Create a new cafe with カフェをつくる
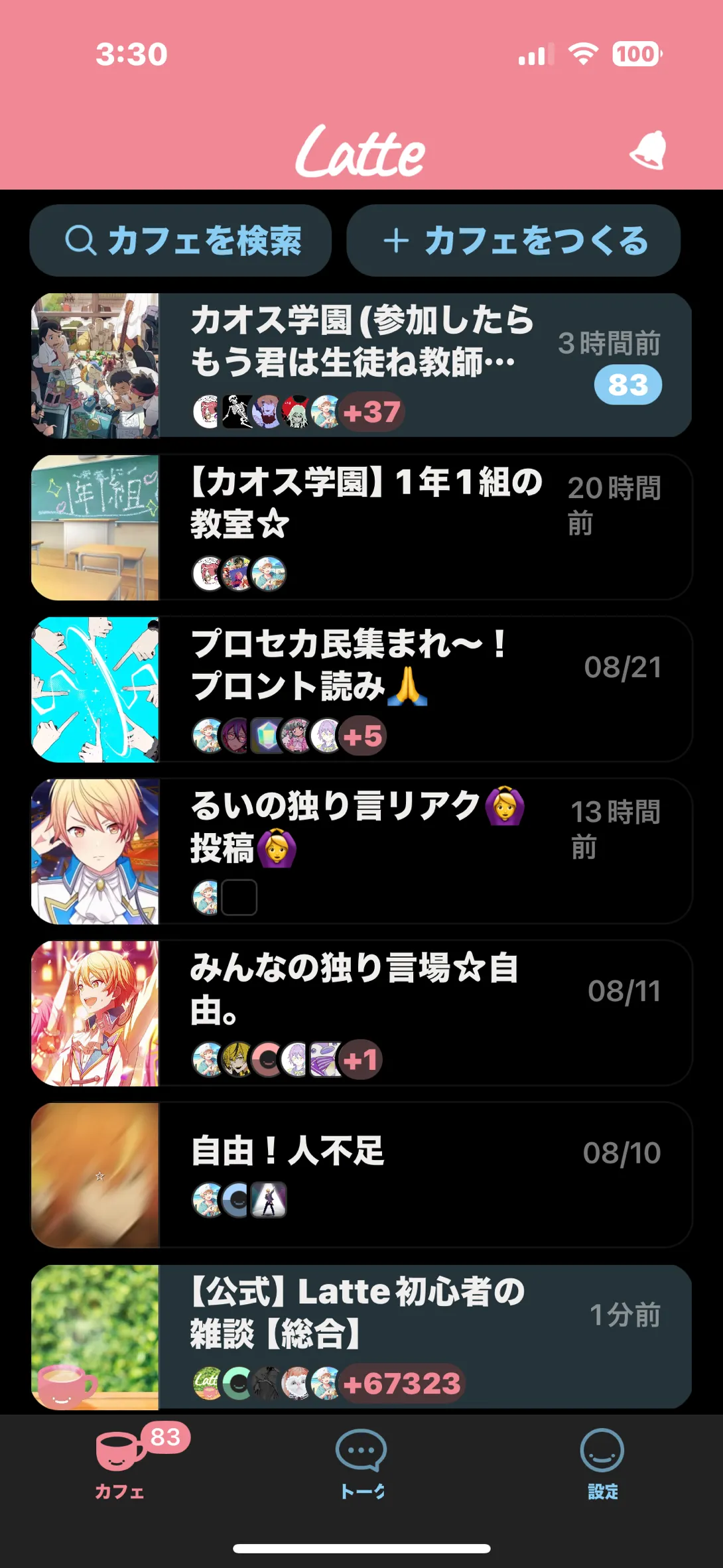This screenshot has height=1568, width=723. click(x=513, y=240)
